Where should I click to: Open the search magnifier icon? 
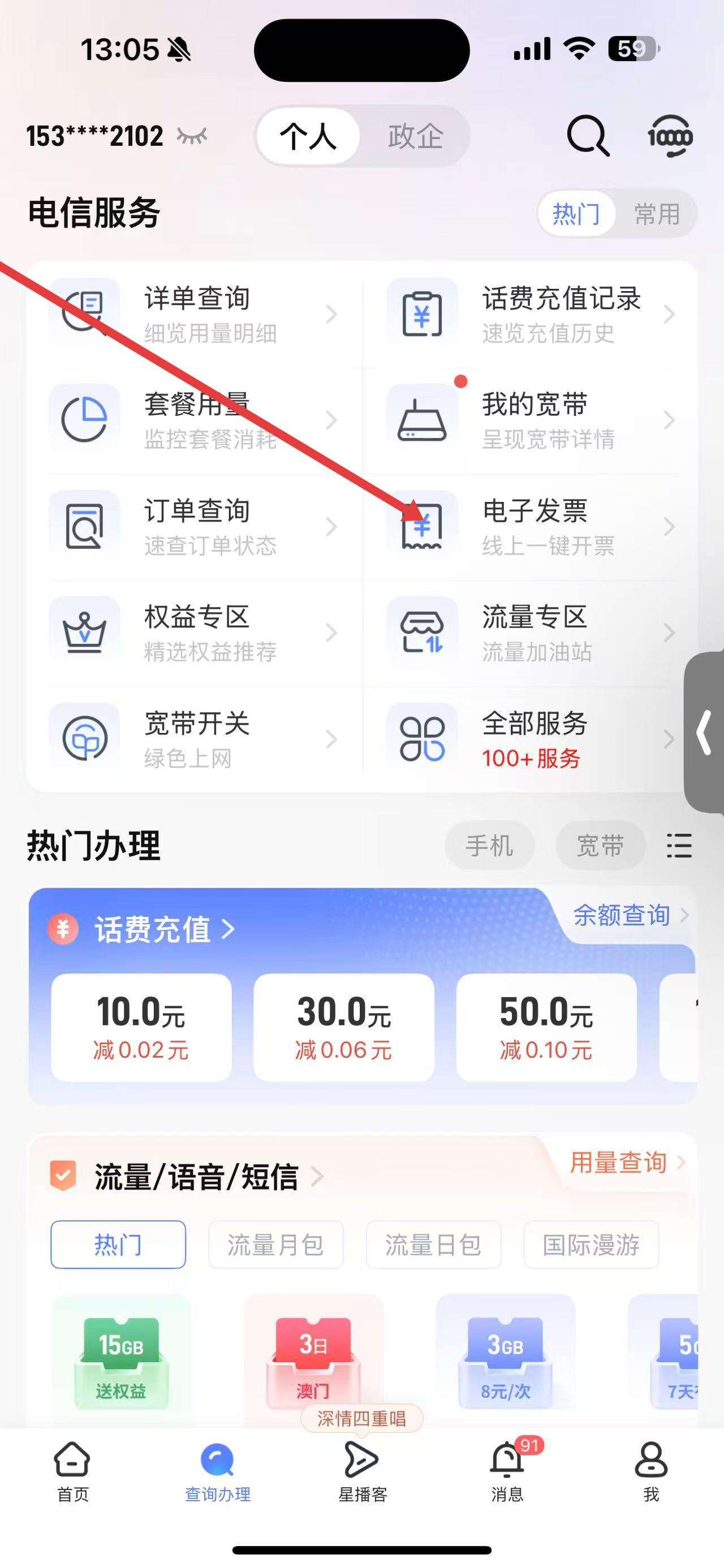pos(587,136)
